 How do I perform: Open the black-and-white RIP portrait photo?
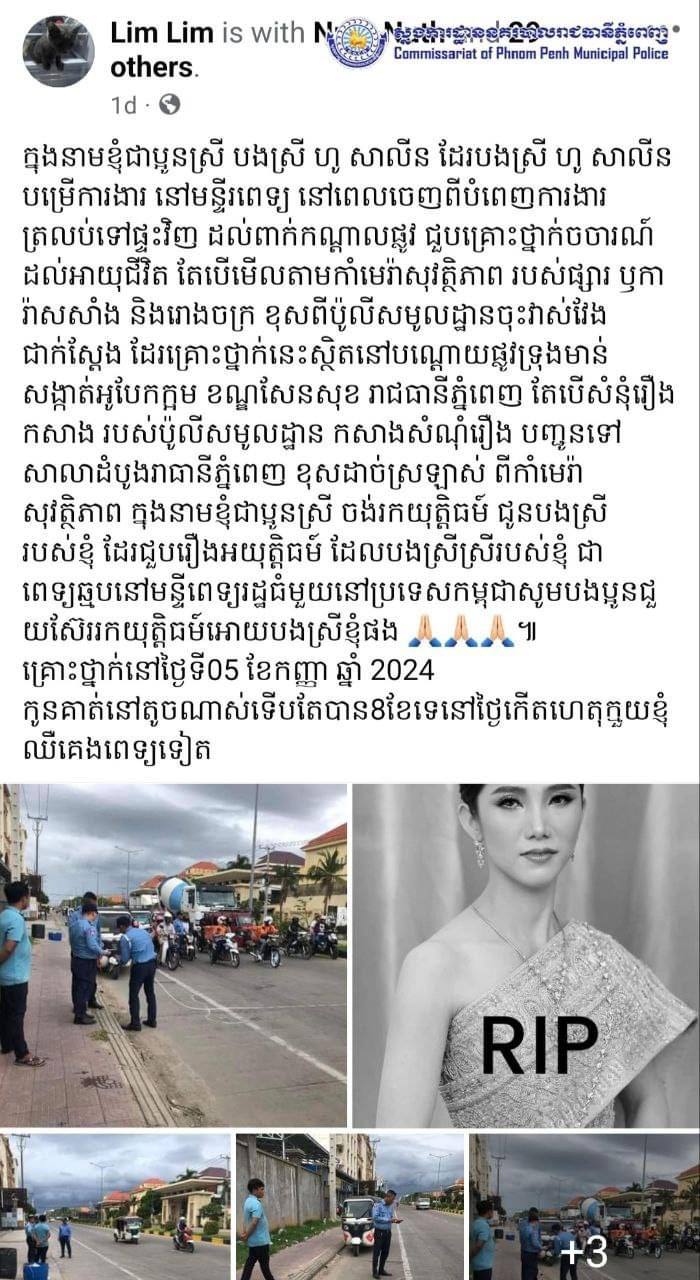[x=525, y=954]
